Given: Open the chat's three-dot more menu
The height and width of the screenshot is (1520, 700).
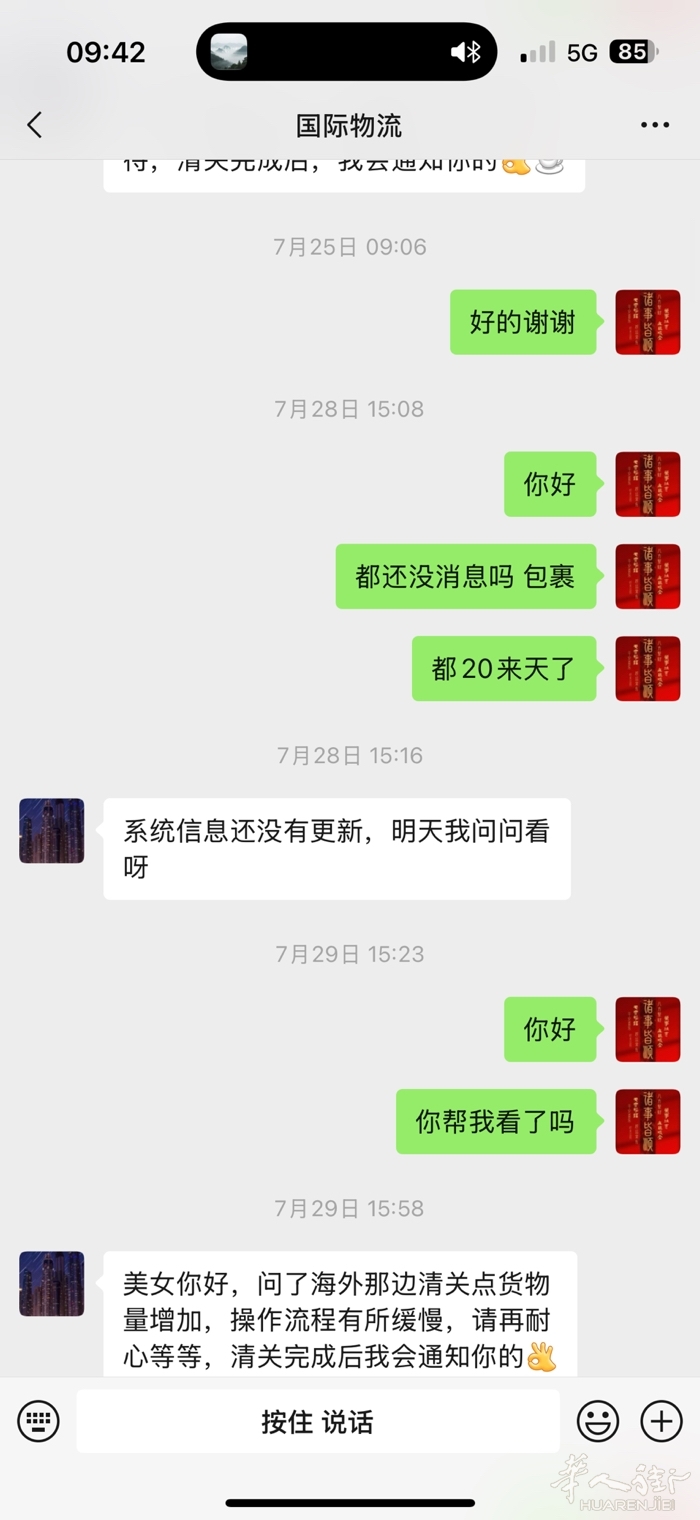Looking at the screenshot, I should [x=654, y=125].
